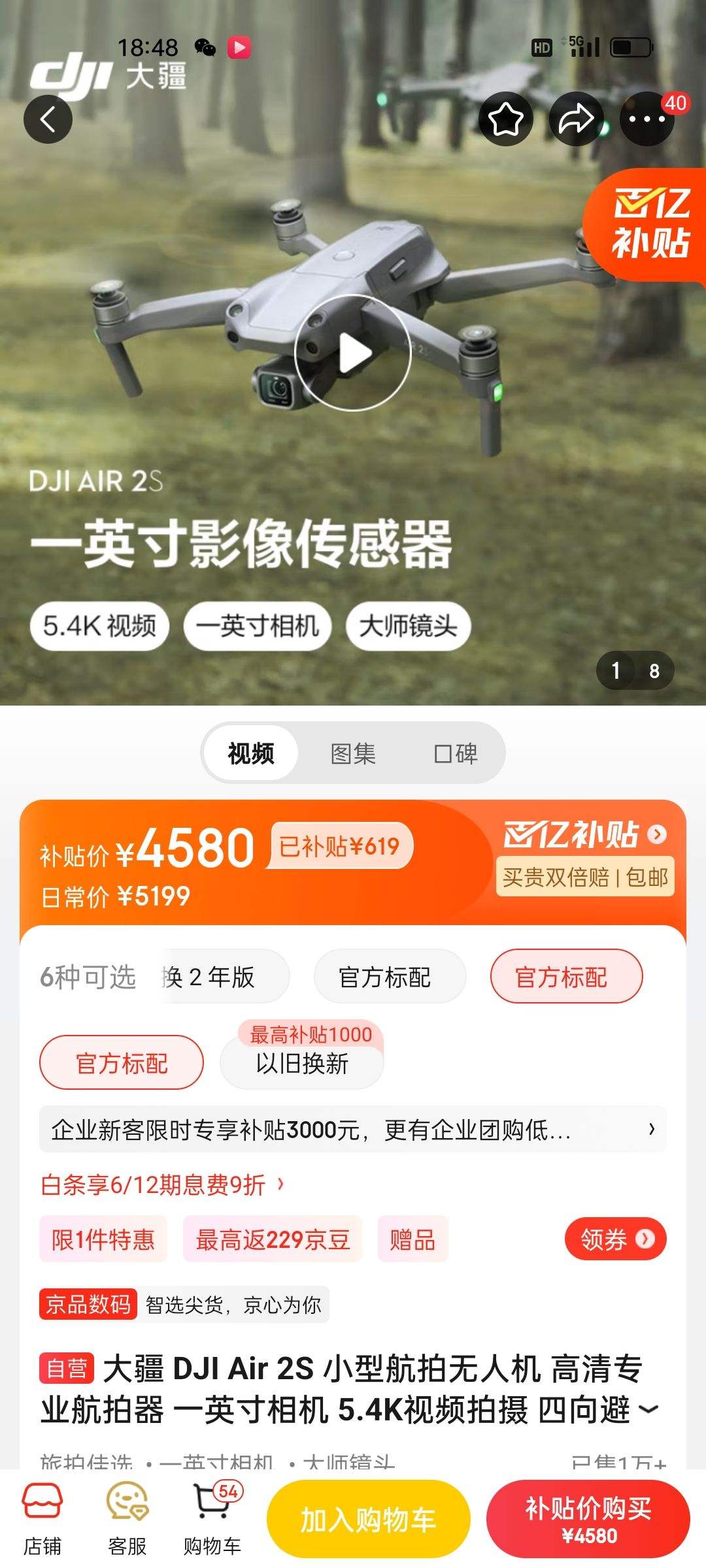Image resolution: width=706 pixels, height=1568 pixels.
Task: Tap the 限1件特惠 promotion tag
Action: click(x=103, y=1239)
